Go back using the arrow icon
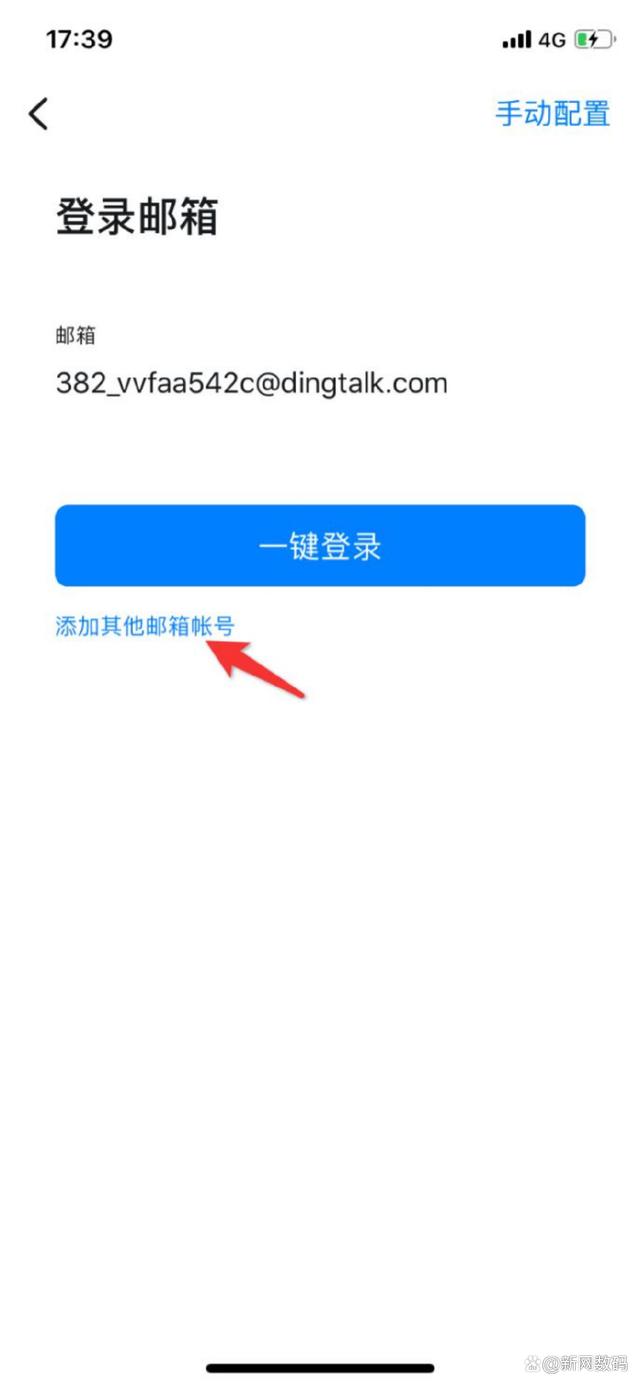The width and height of the screenshot is (640, 1386). [x=38, y=114]
